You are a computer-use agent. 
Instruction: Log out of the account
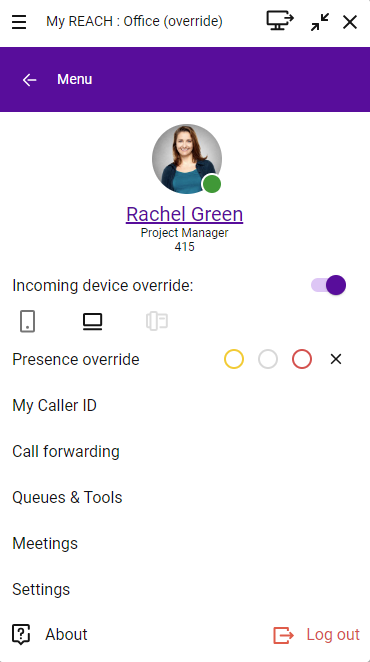pos(316,635)
